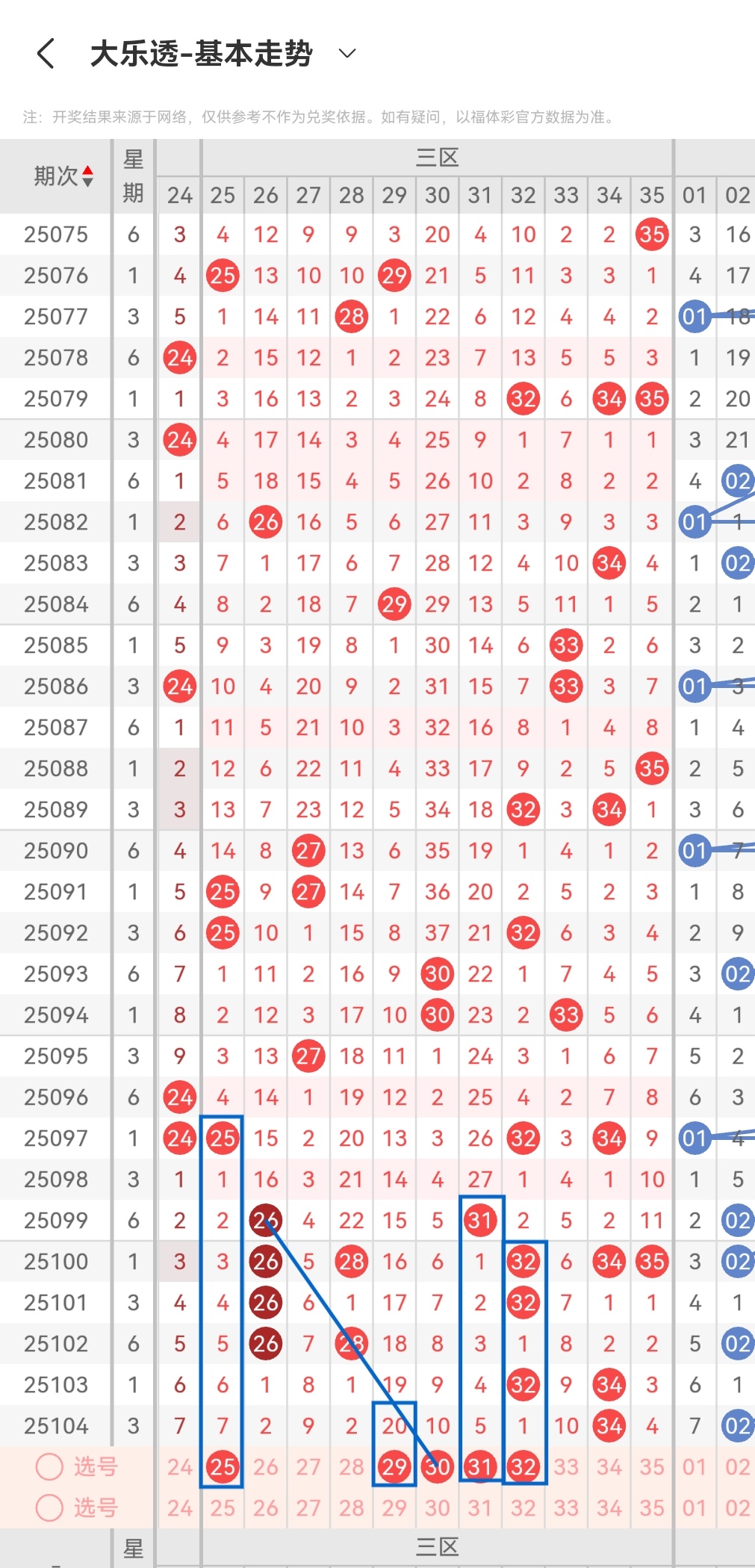This screenshot has height=1568, width=755.
Task: Expand the 大乐透-基本走势 chart type dropdown
Action: point(347,53)
